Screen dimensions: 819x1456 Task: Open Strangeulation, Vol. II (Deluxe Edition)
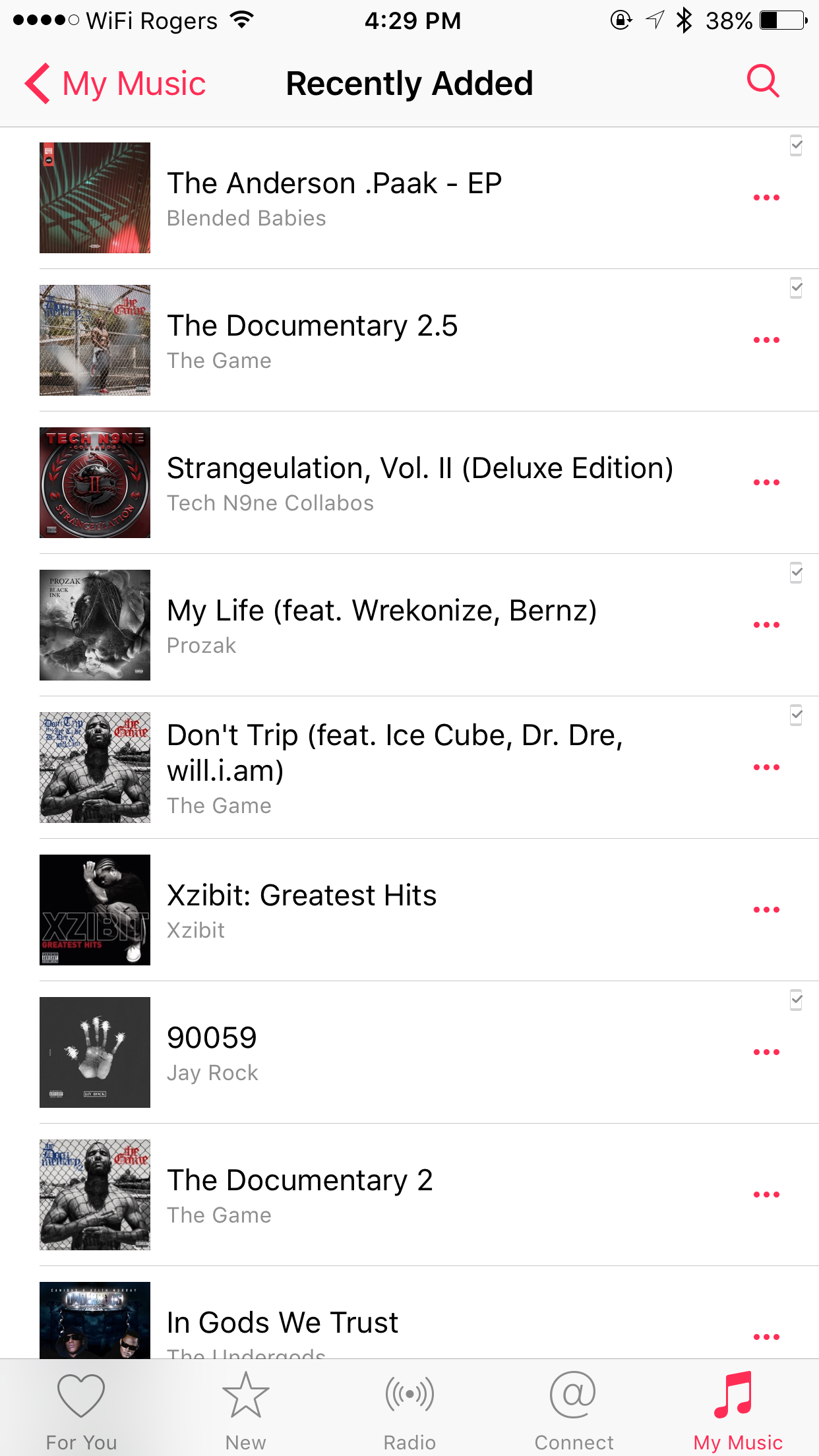[x=419, y=482]
